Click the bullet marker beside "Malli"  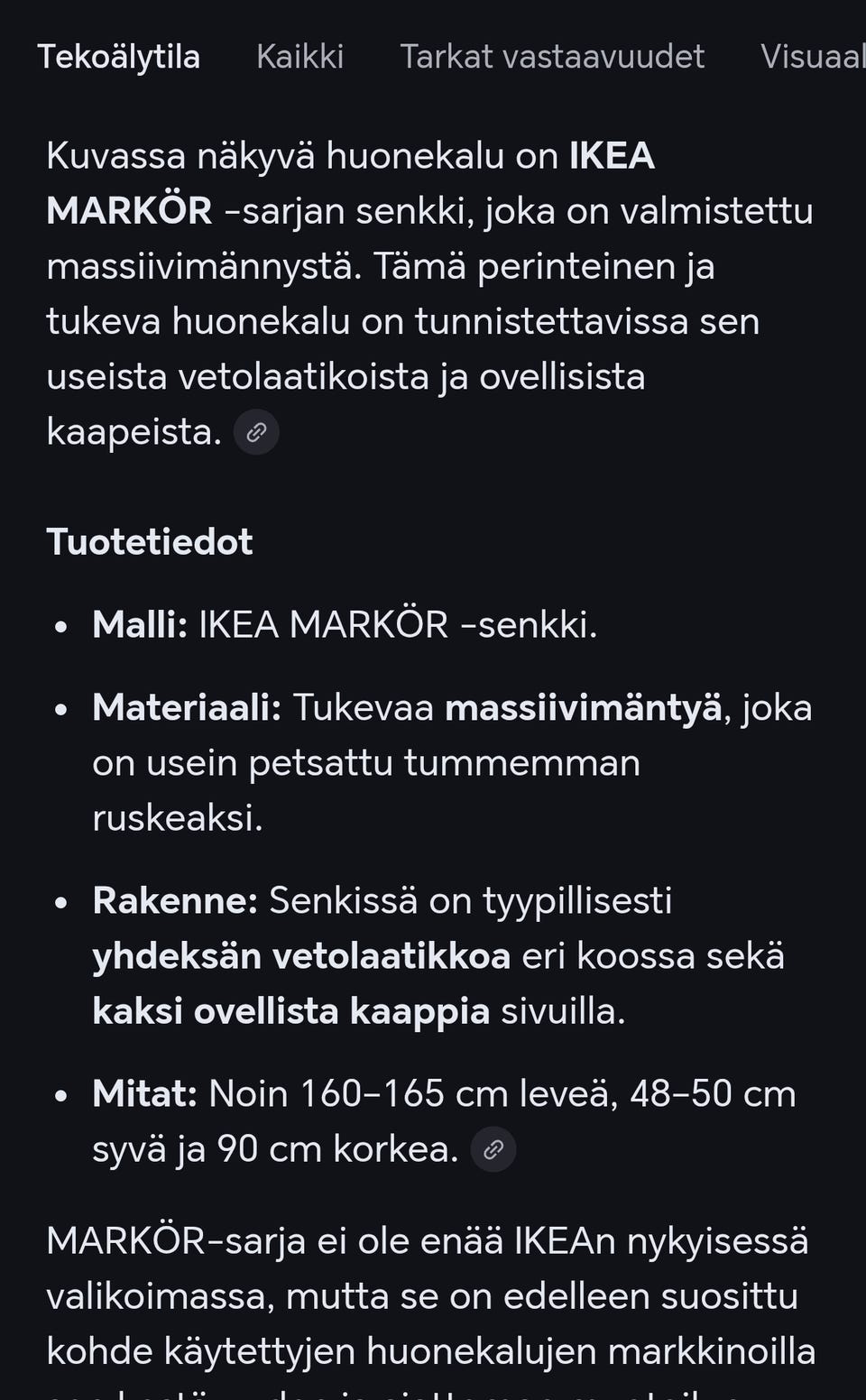pyautogui.click(x=61, y=624)
